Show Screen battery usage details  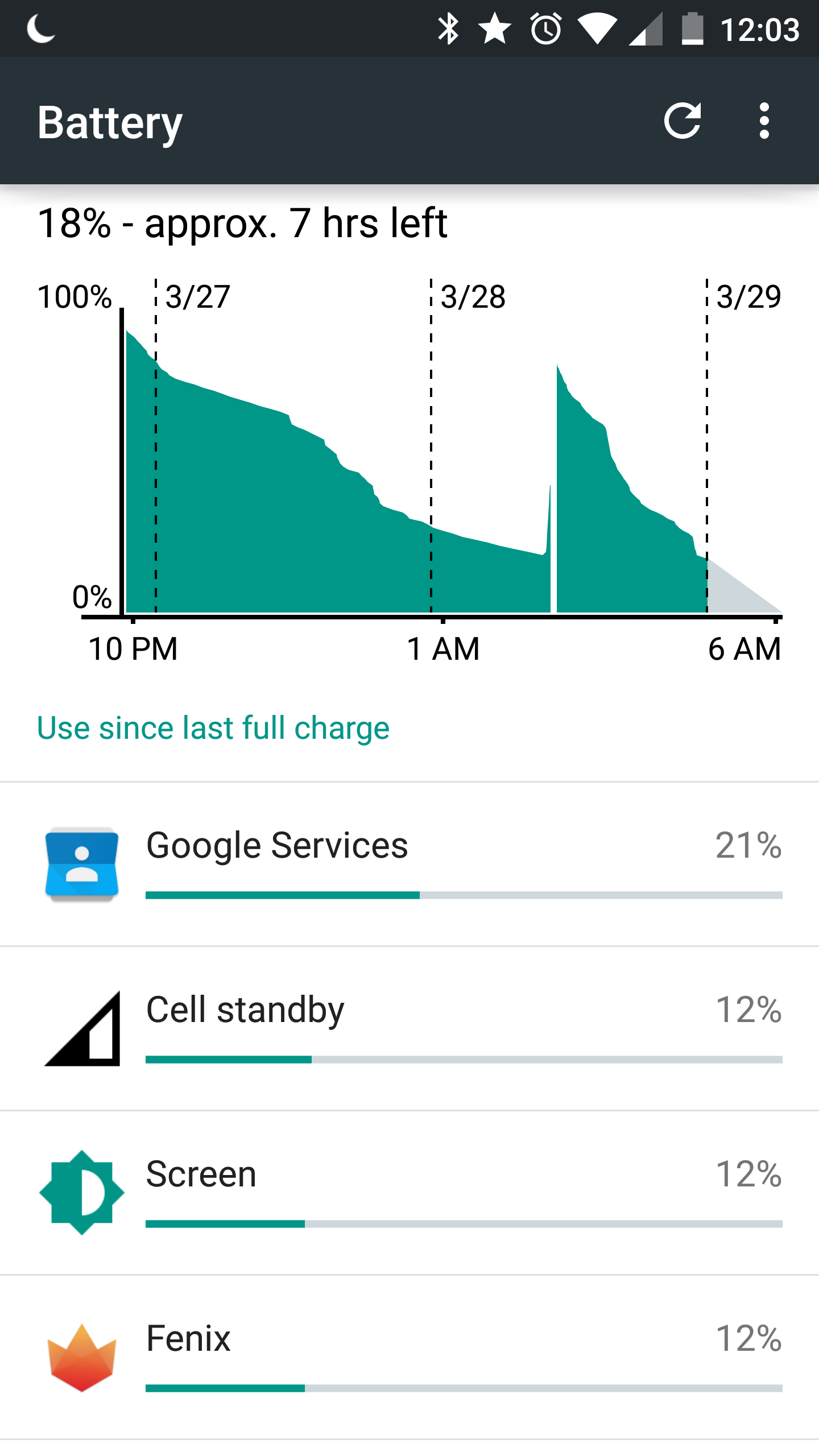tap(409, 1192)
